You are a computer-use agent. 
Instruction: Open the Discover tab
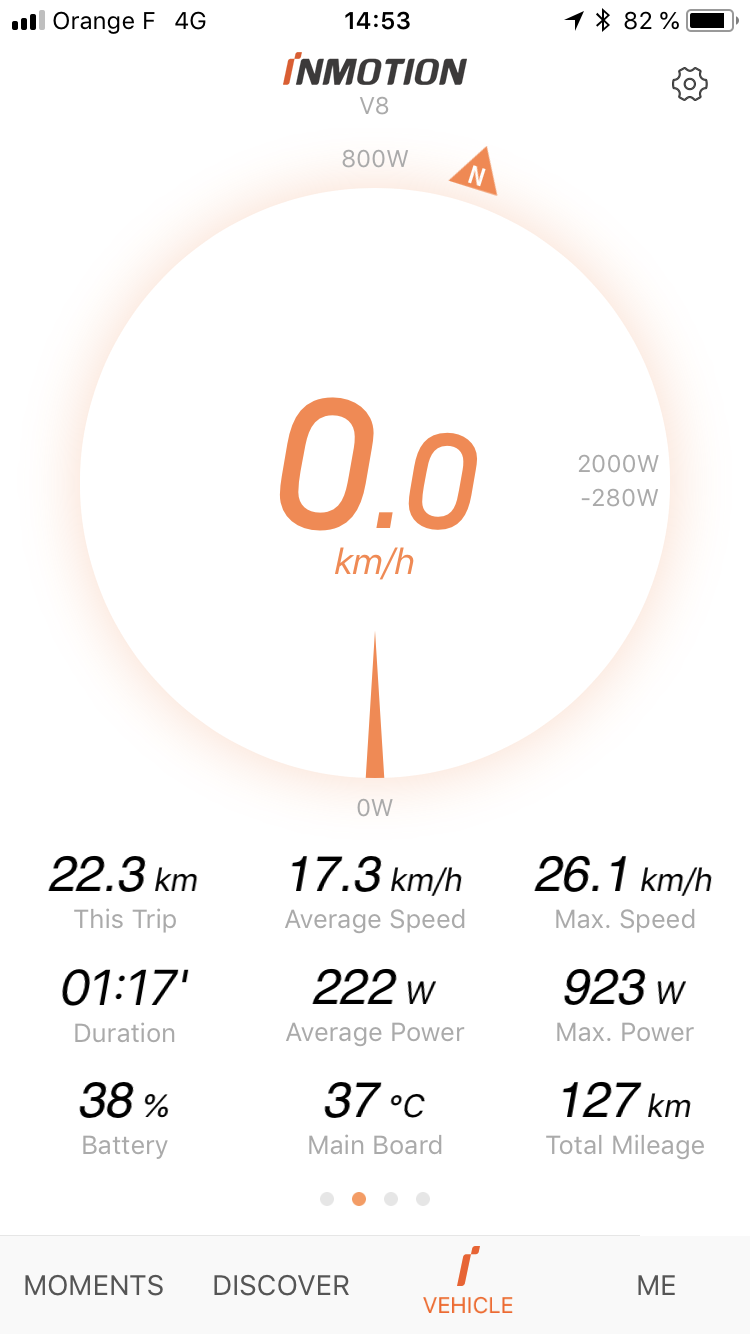[281, 1285]
